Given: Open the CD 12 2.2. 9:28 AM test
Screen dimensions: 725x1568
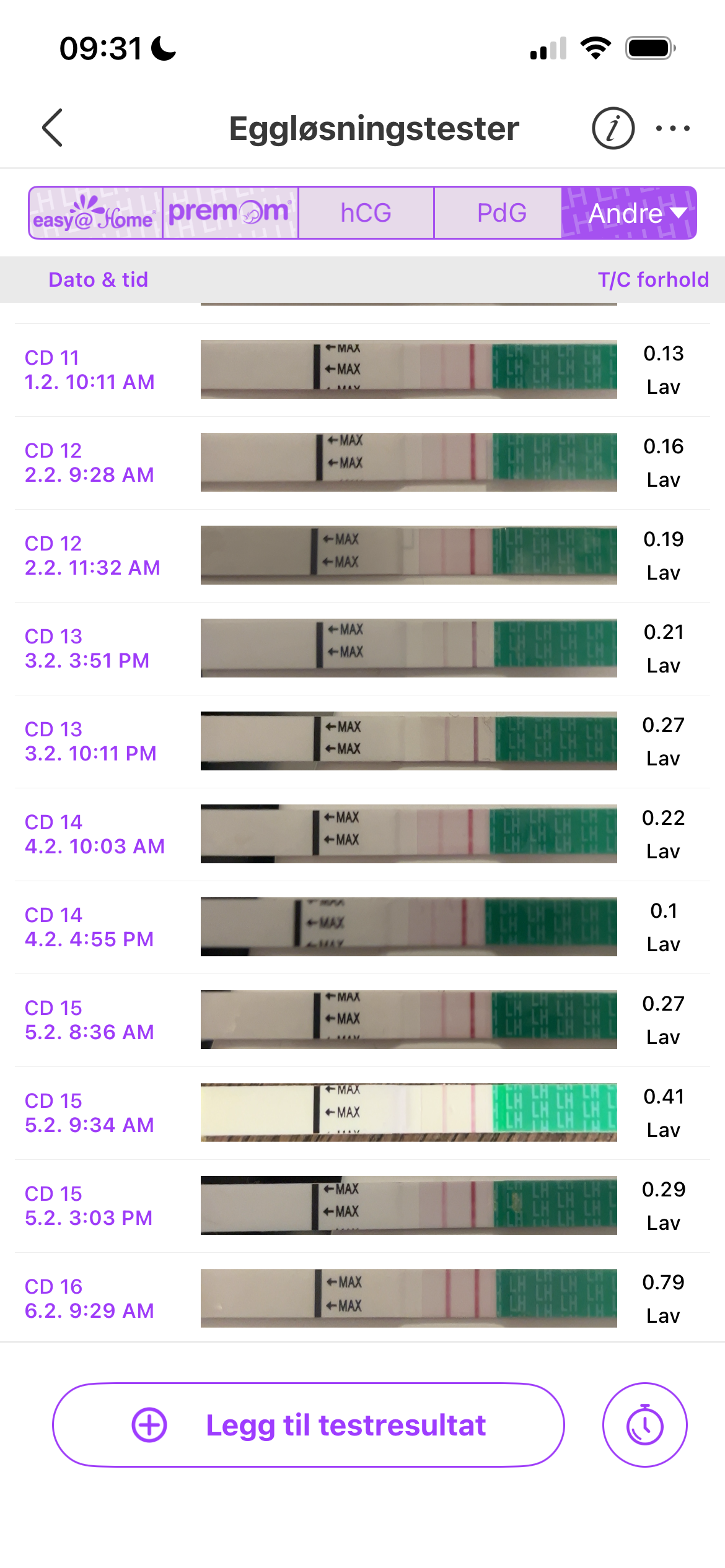Looking at the screenshot, I should click(x=362, y=463).
